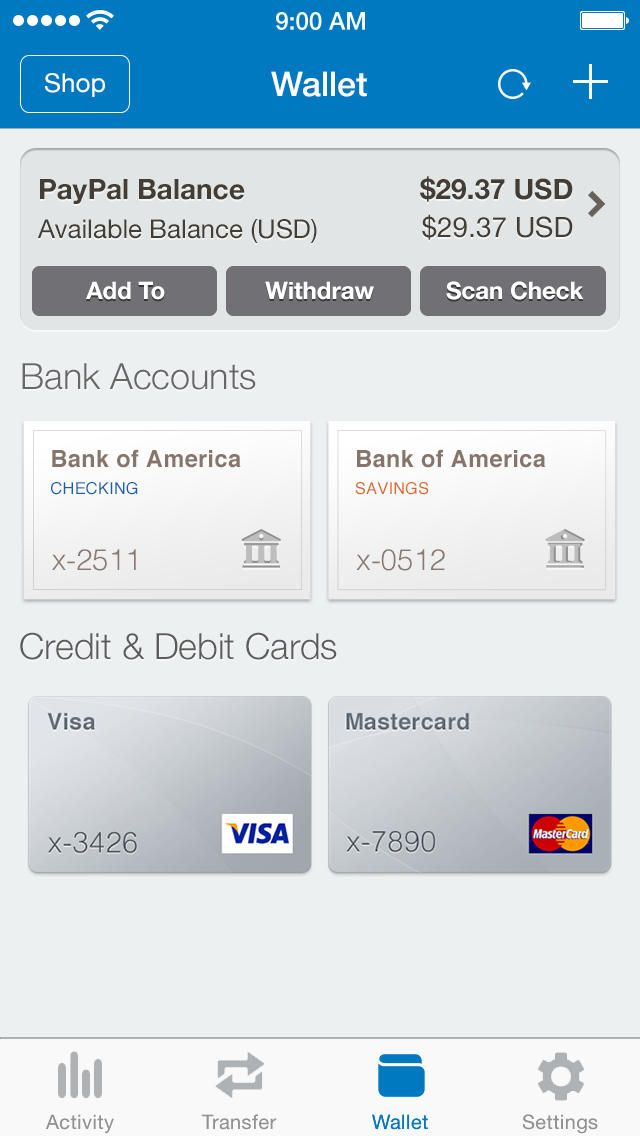
Task: Select the Visa card x-3426
Action: pos(169,784)
